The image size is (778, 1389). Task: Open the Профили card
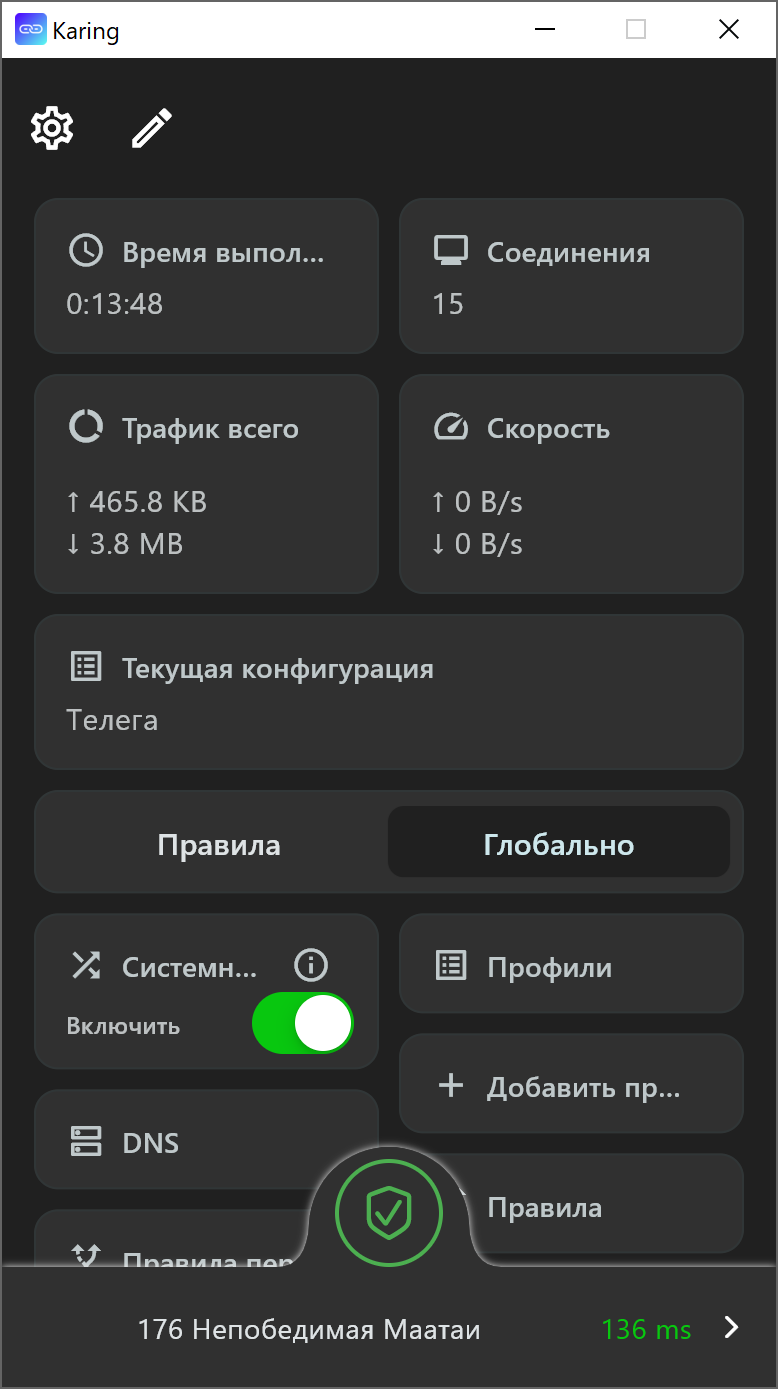(571, 966)
